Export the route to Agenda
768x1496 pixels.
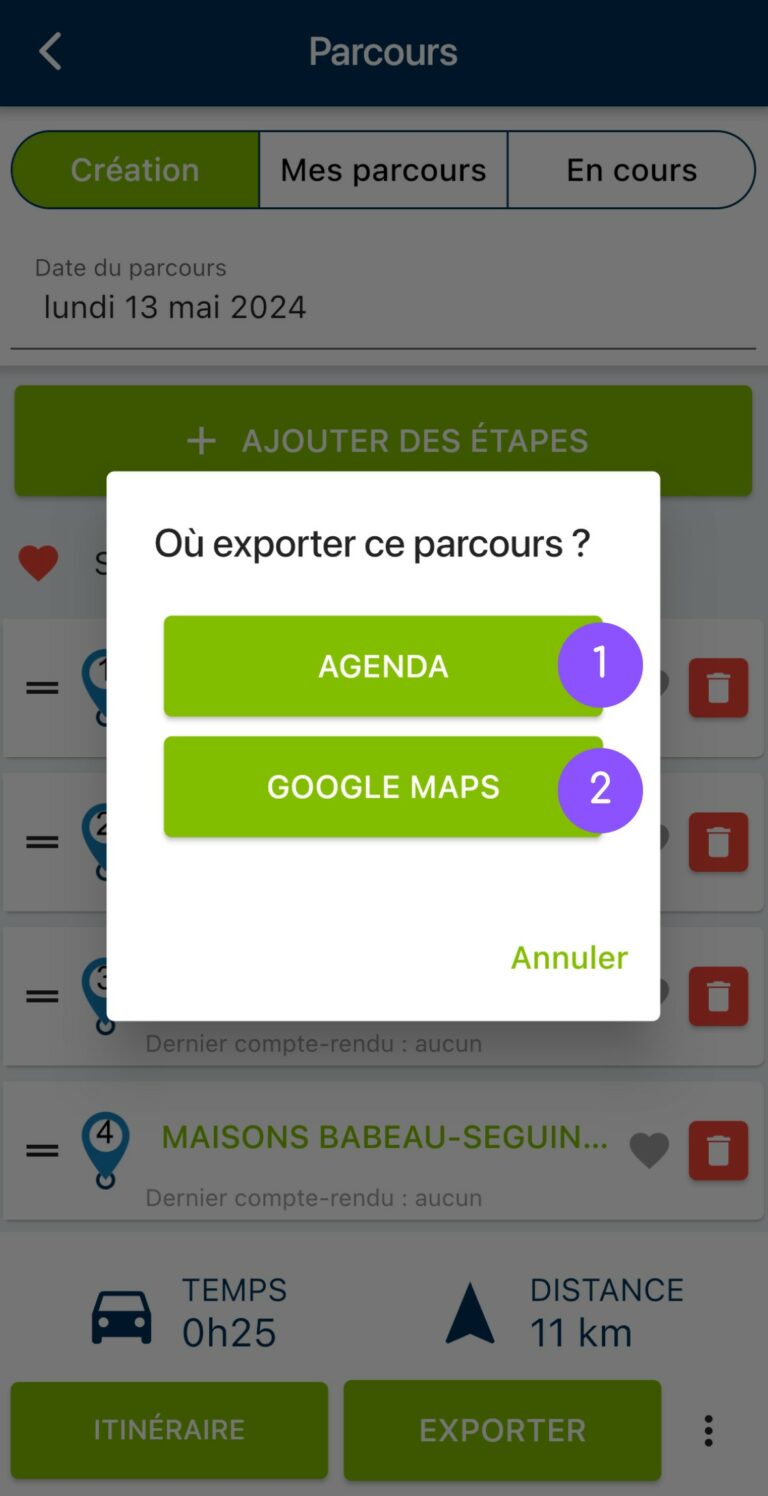pyautogui.click(x=382, y=666)
